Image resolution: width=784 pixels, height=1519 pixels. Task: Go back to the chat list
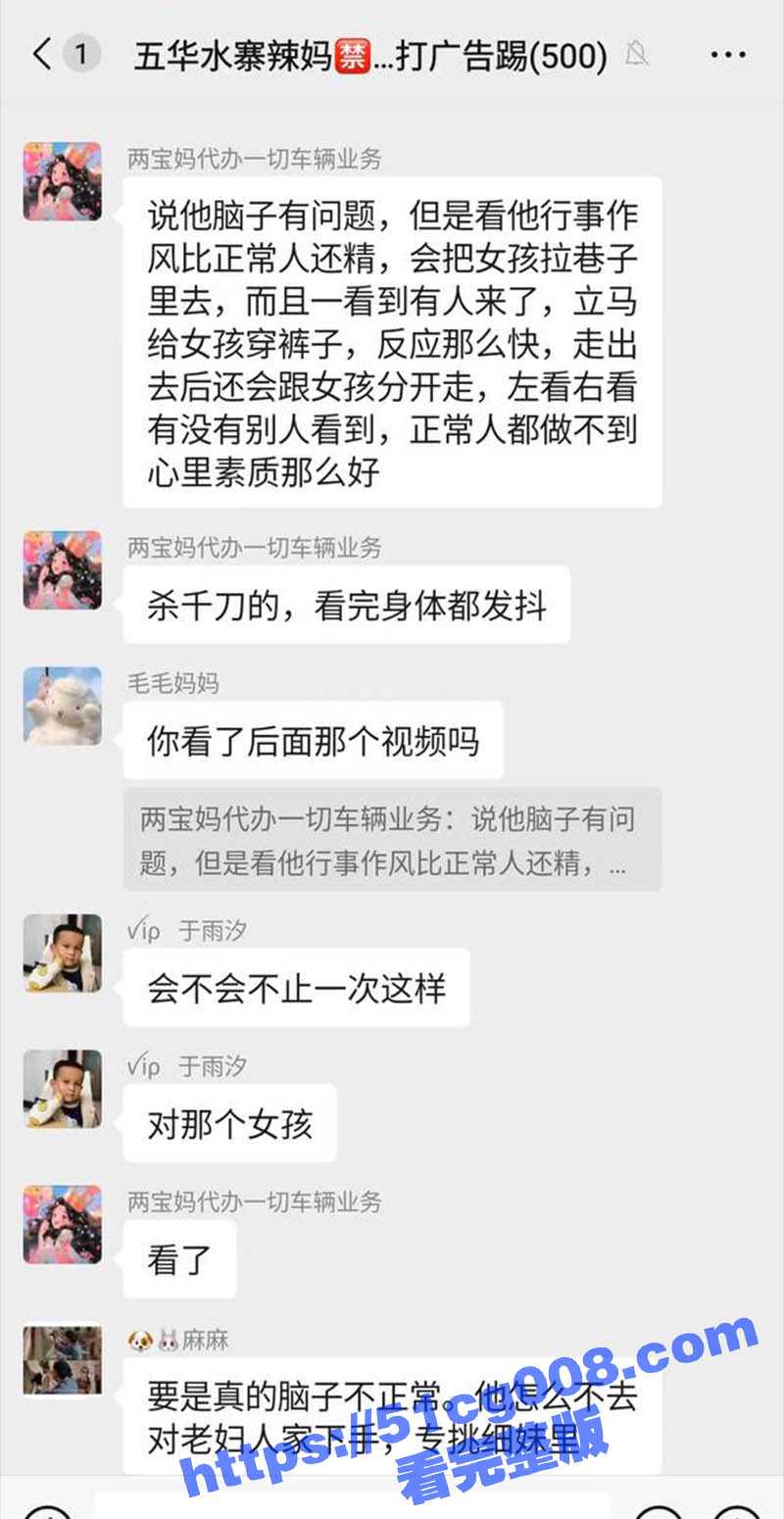click(42, 55)
